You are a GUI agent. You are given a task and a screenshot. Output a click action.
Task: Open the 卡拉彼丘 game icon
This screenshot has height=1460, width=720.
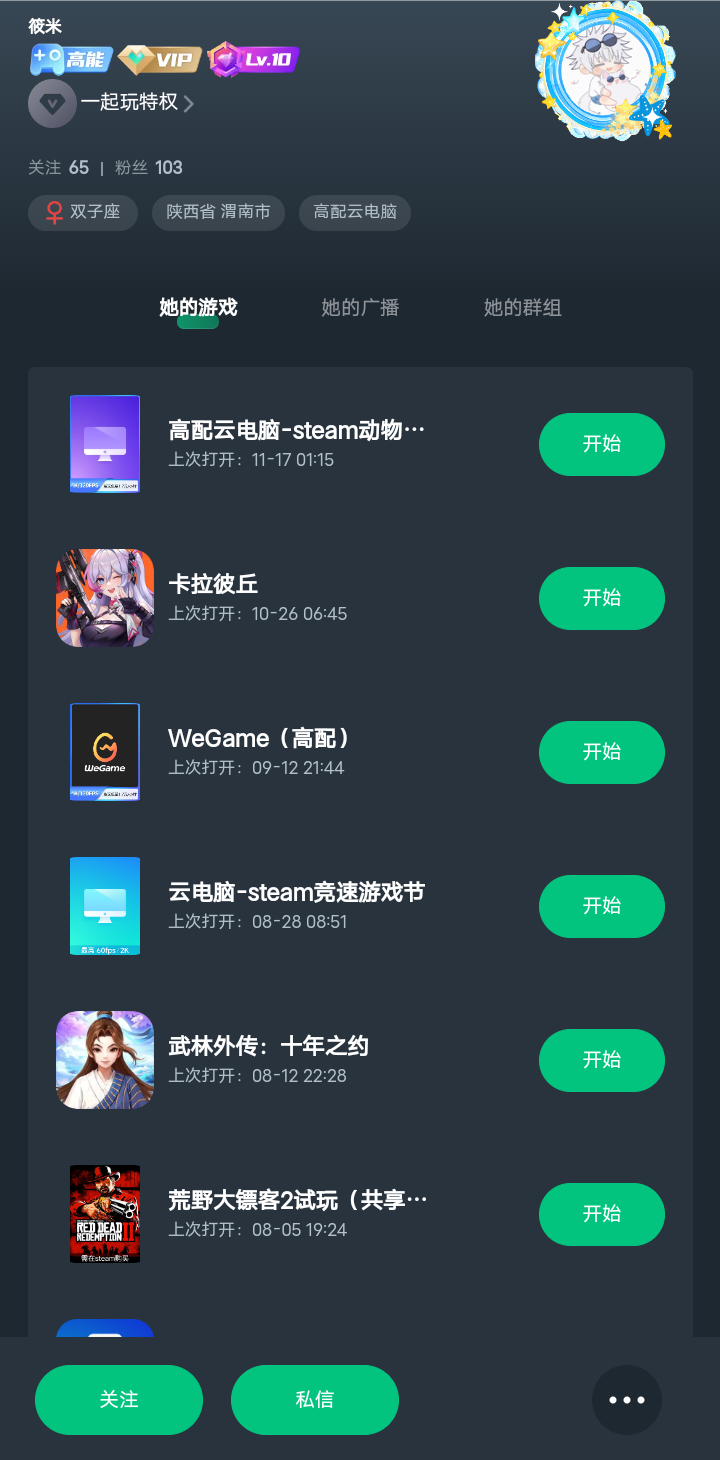105,598
